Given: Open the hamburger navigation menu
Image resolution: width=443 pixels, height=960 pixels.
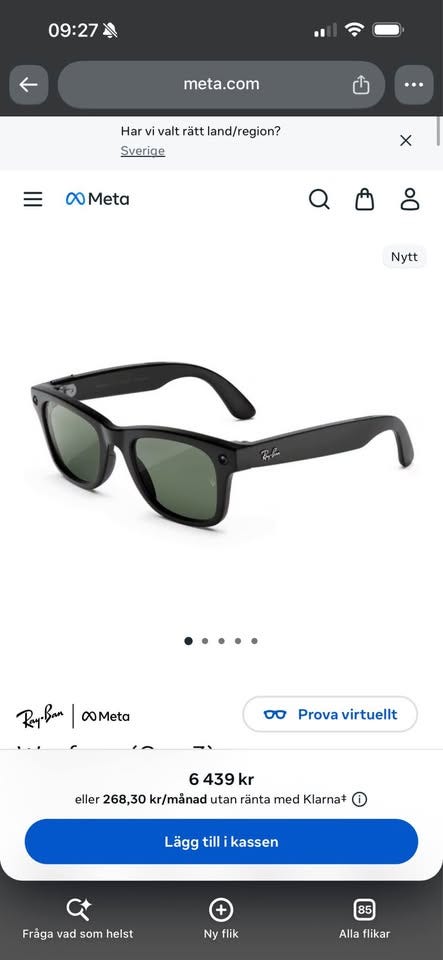Looking at the screenshot, I should click(x=33, y=199).
